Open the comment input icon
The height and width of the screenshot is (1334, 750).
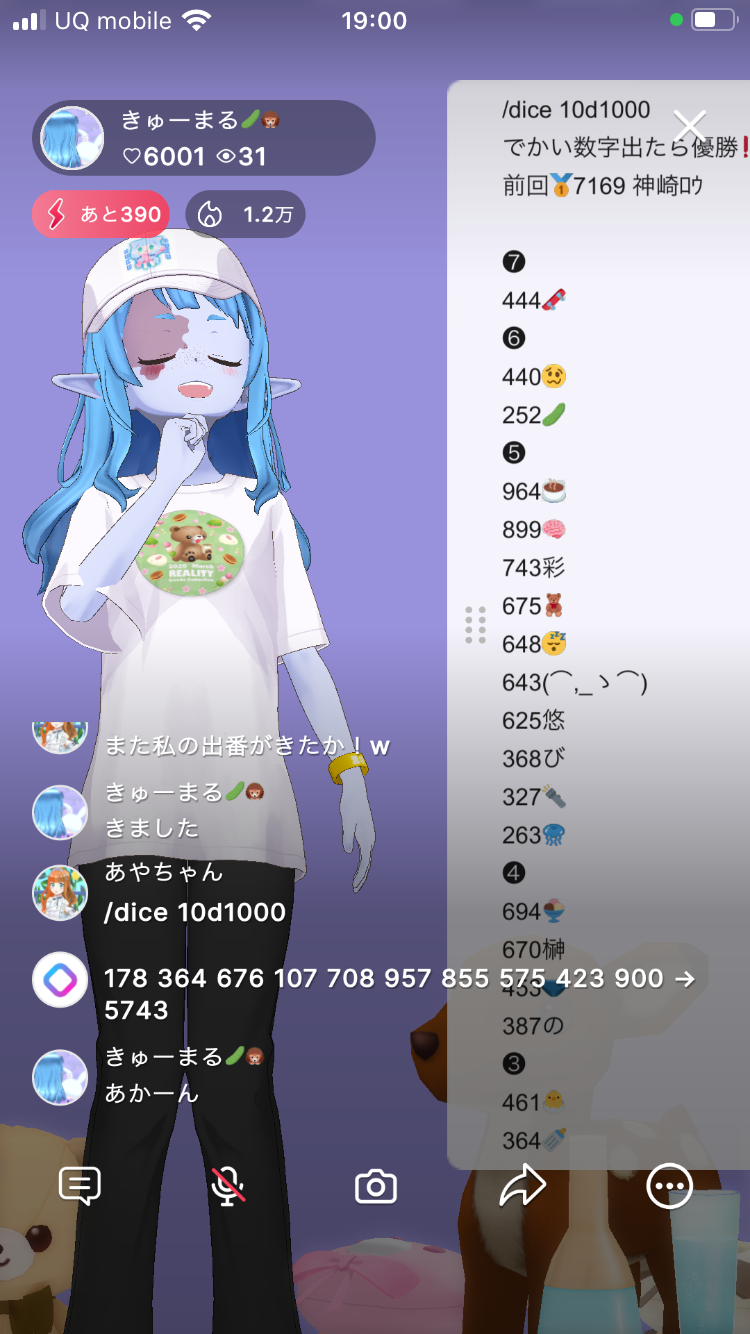tap(80, 1186)
